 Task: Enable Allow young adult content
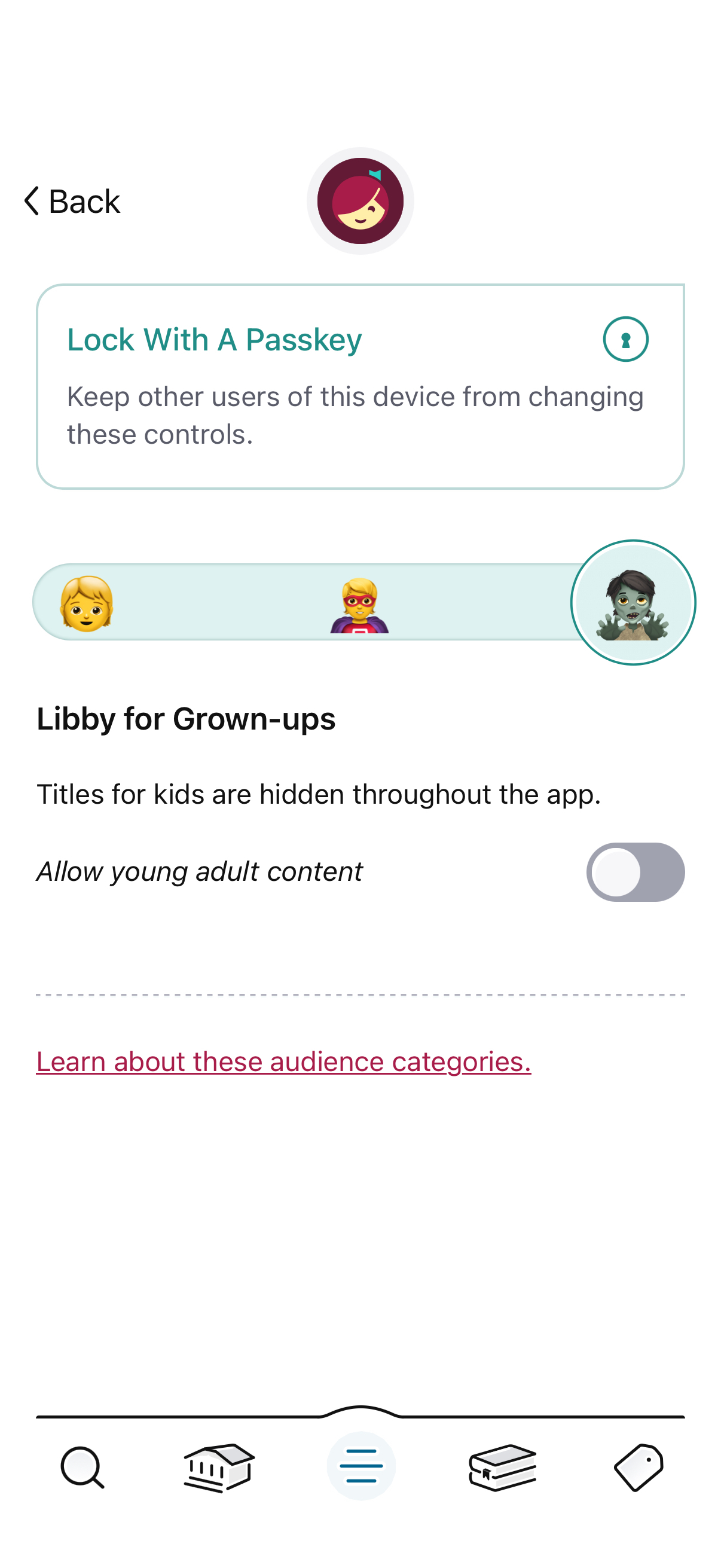click(x=634, y=872)
